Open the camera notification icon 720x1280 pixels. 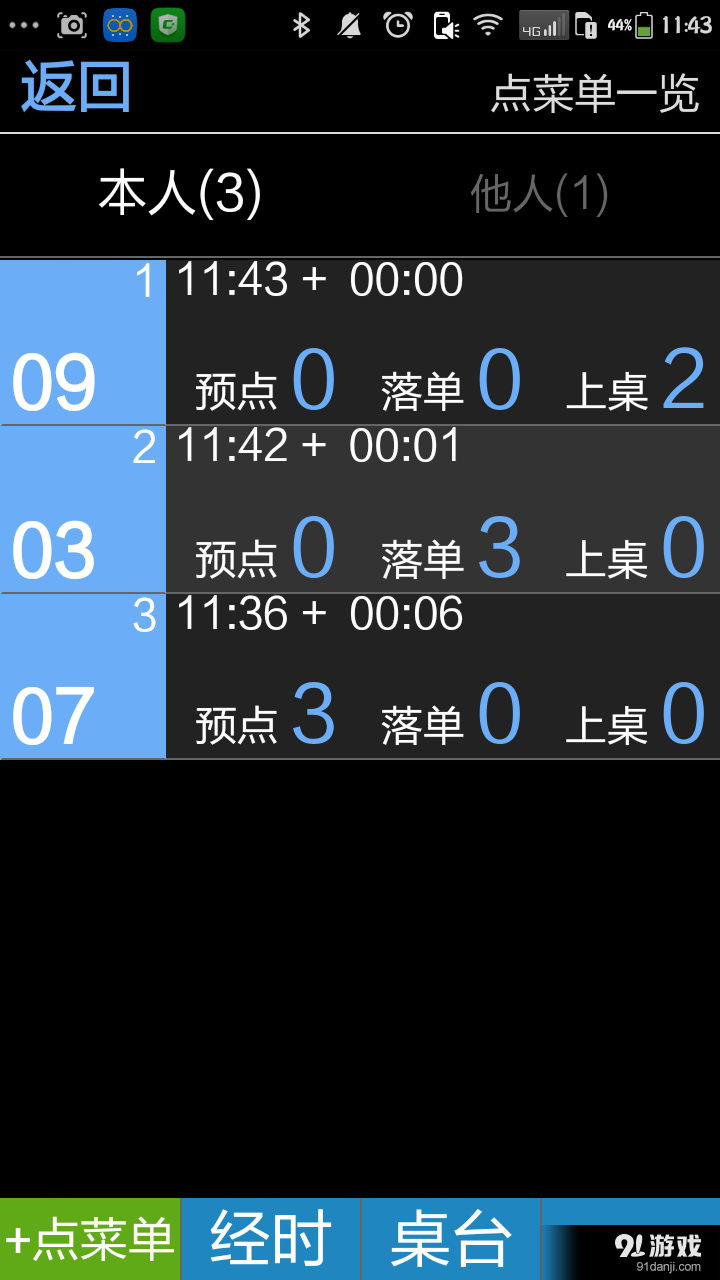tap(70, 25)
